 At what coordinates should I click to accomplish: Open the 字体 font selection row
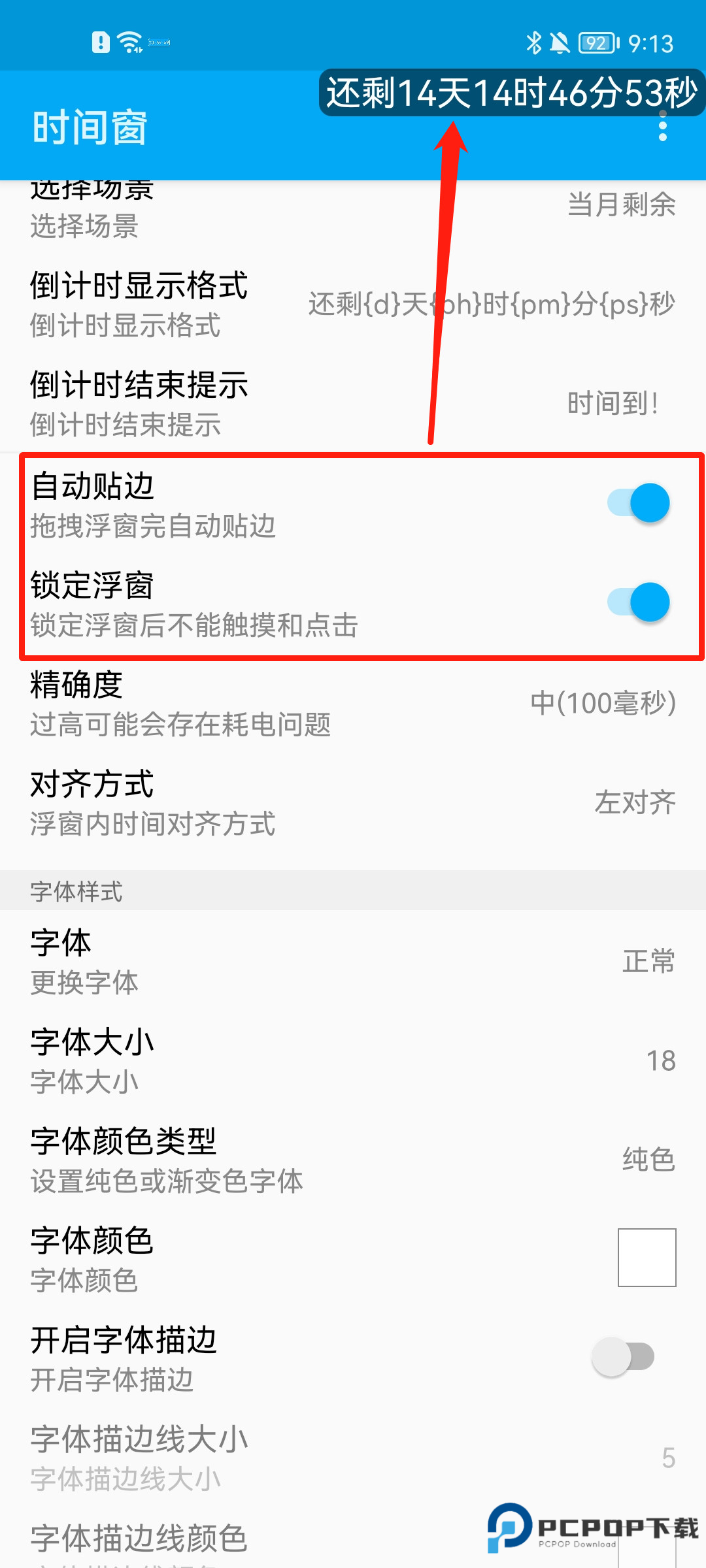tap(353, 961)
